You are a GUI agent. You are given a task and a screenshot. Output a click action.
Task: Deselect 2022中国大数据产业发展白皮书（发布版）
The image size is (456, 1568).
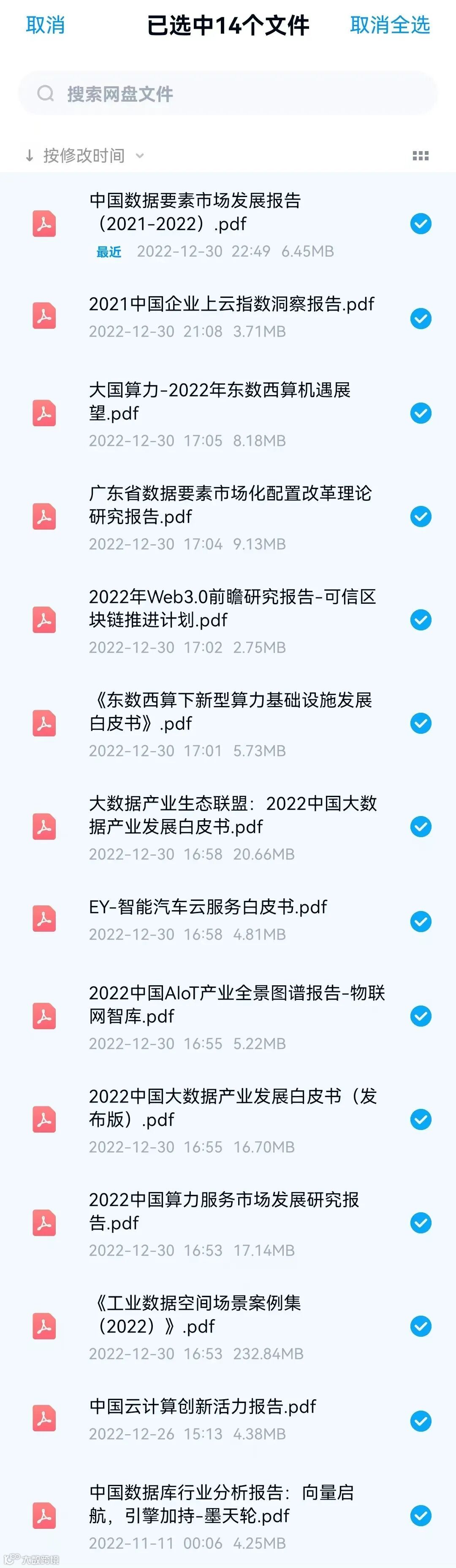[421, 1119]
